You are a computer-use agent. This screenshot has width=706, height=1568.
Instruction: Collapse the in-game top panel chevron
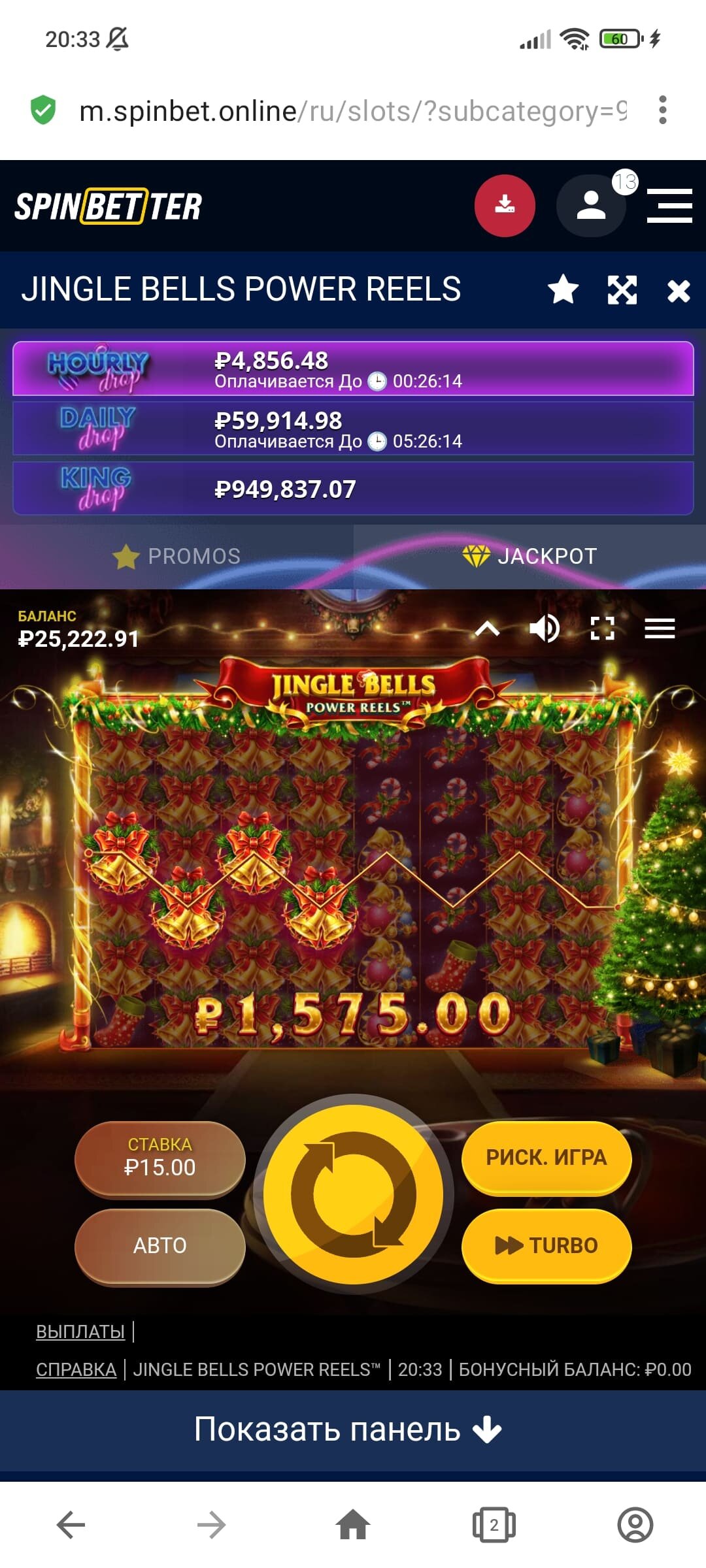tap(488, 629)
